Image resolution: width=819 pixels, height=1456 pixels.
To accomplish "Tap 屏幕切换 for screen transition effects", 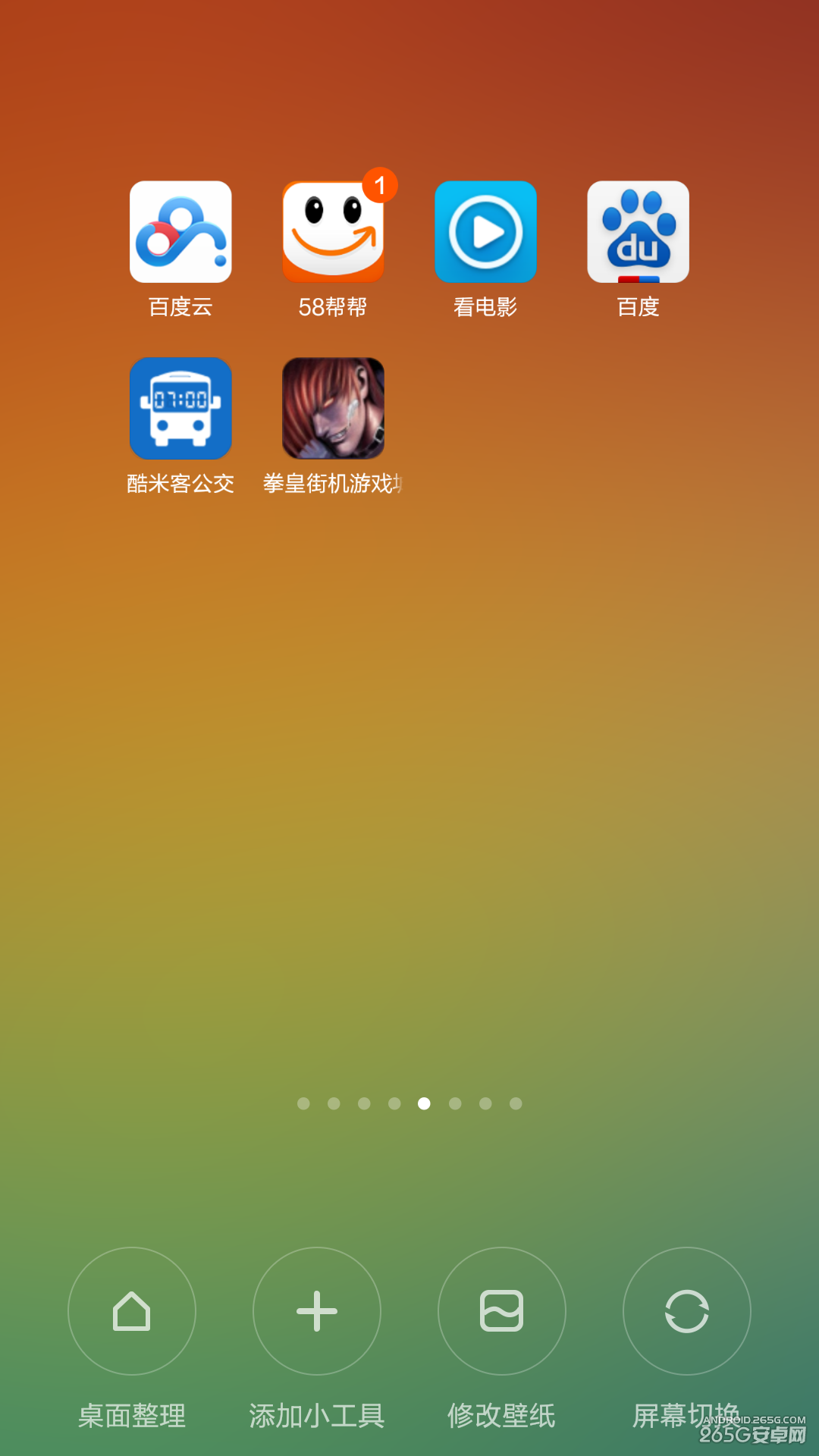I will 687,1311.
